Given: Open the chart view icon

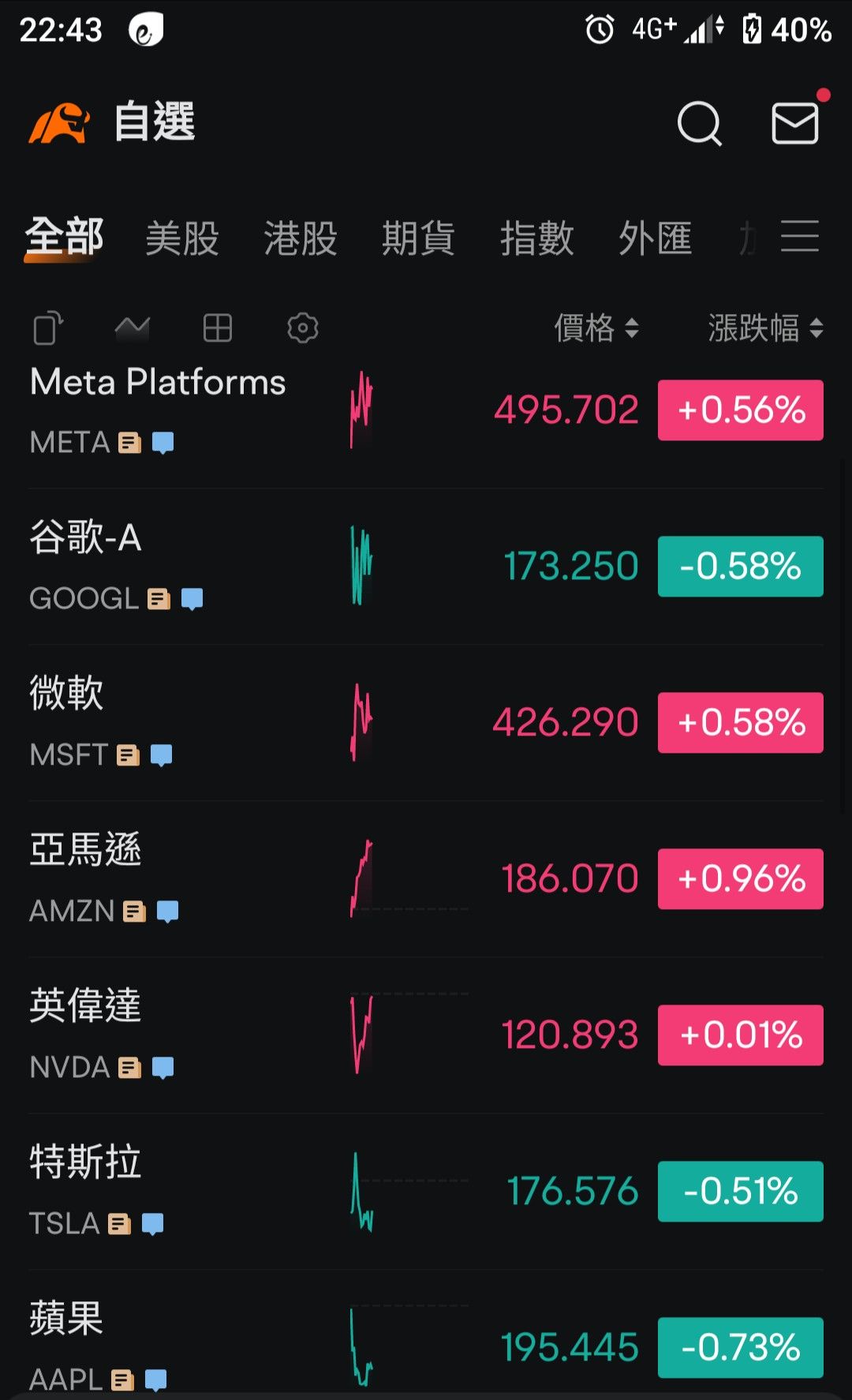Looking at the screenshot, I should [x=133, y=328].
